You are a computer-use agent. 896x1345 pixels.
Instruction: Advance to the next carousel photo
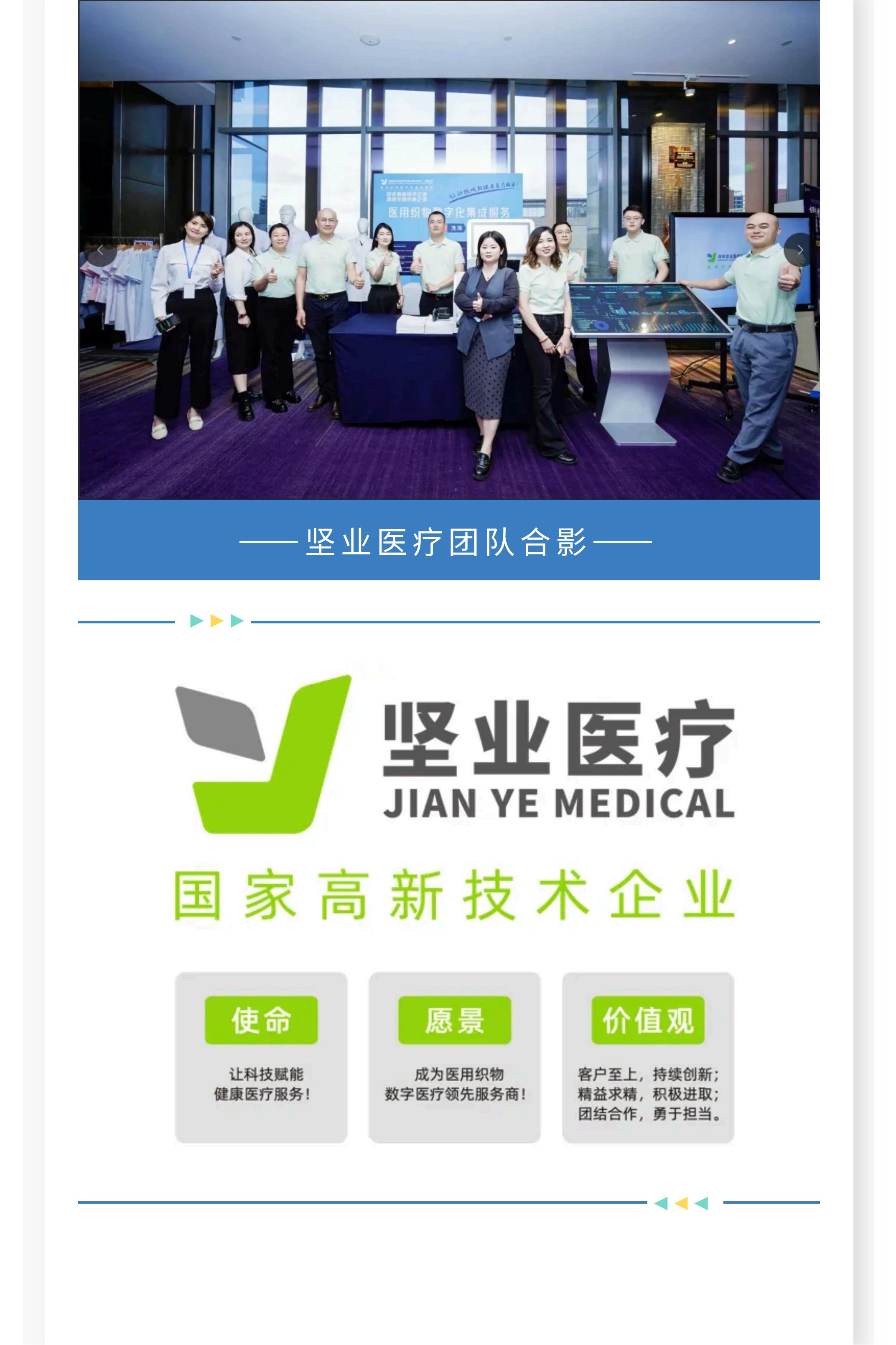tap(799, 250)
